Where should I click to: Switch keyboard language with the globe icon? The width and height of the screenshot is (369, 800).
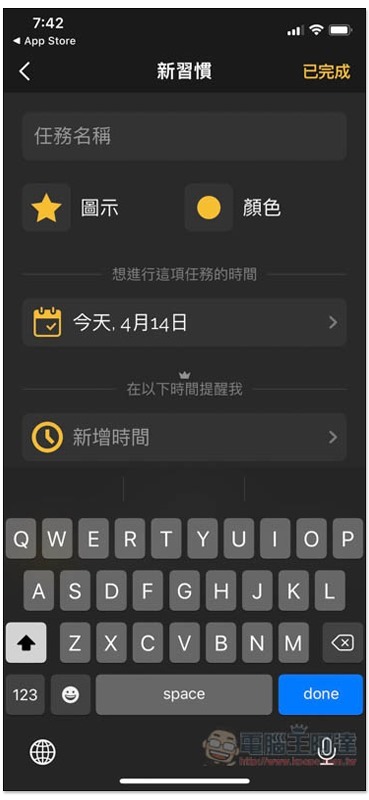43,752
